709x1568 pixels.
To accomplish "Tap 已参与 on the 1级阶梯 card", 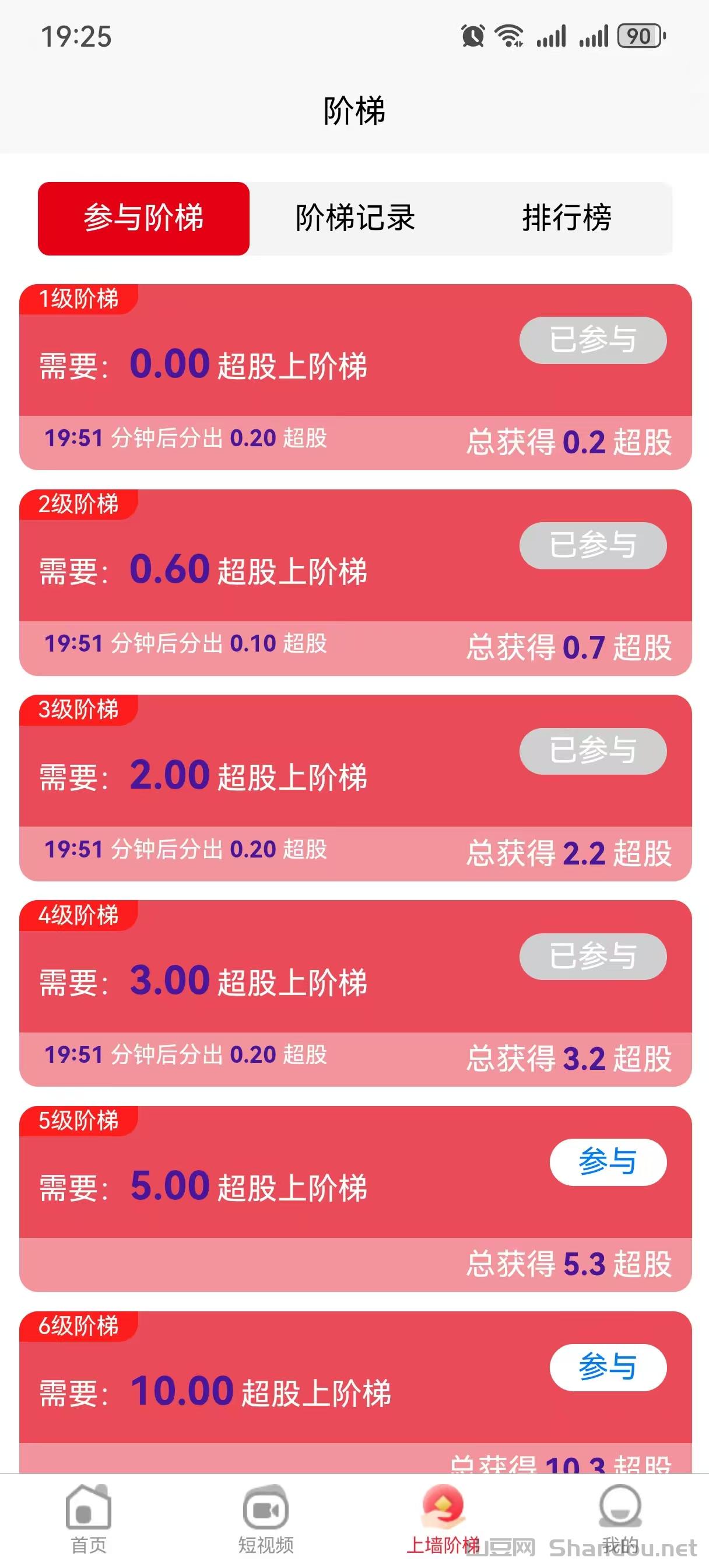I will (x=593, y=339).
